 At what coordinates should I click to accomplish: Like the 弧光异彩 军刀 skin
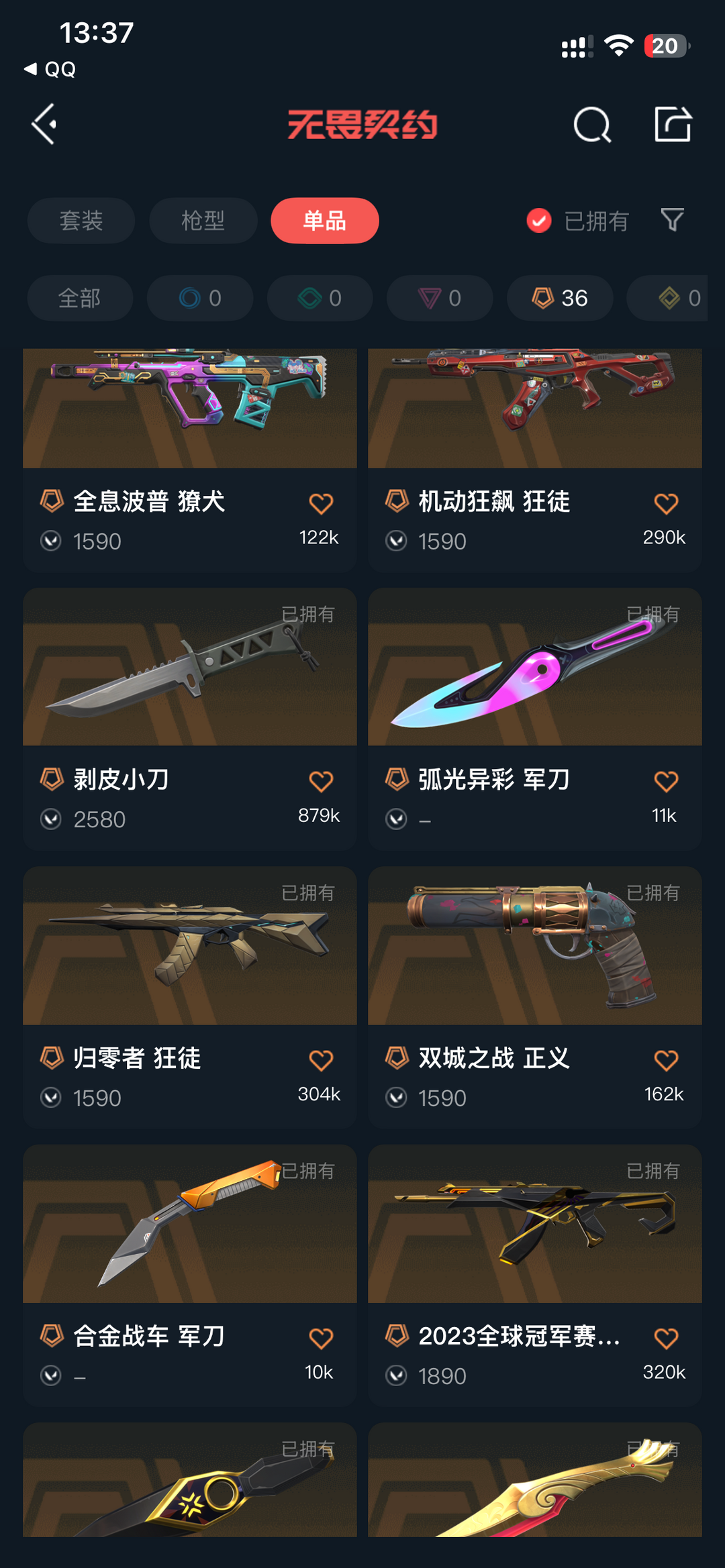coord(666,782)
